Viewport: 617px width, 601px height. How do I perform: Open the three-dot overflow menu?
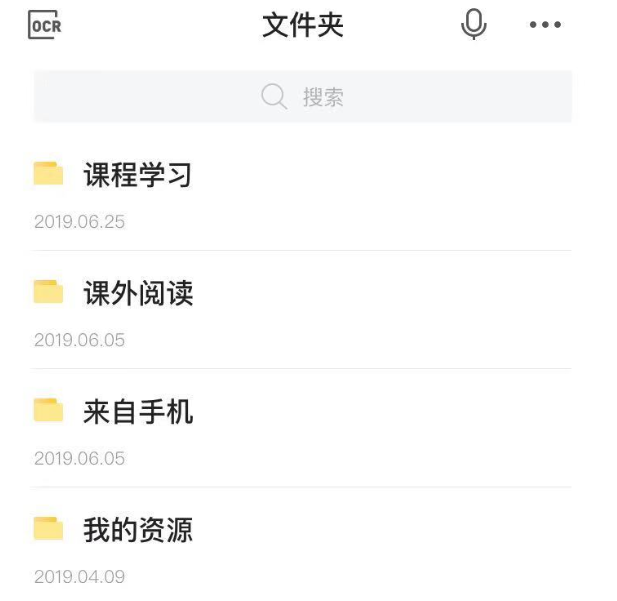545,25
